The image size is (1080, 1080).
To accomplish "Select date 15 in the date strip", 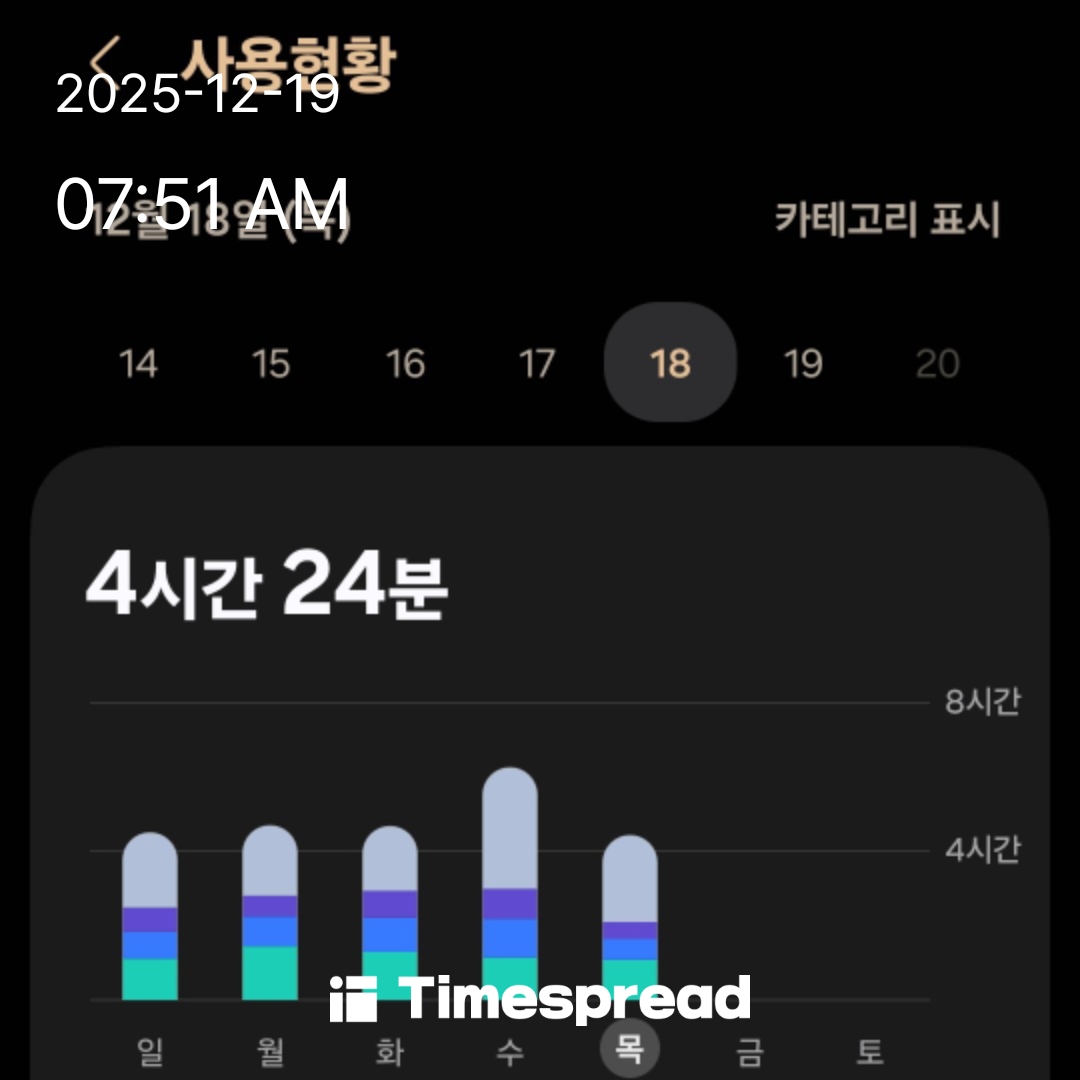I will tap(271, 364).
